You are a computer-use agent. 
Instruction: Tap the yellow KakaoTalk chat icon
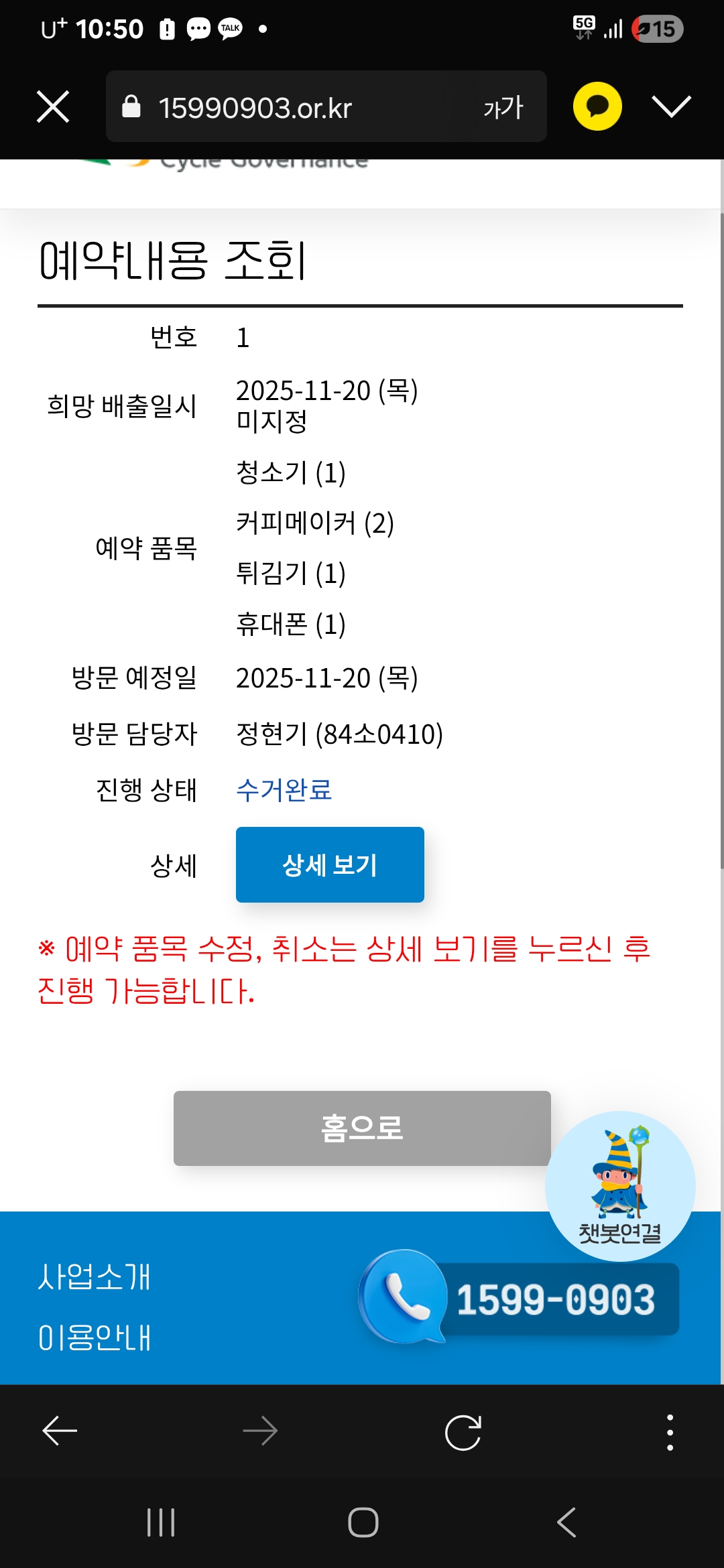[597, 107]
